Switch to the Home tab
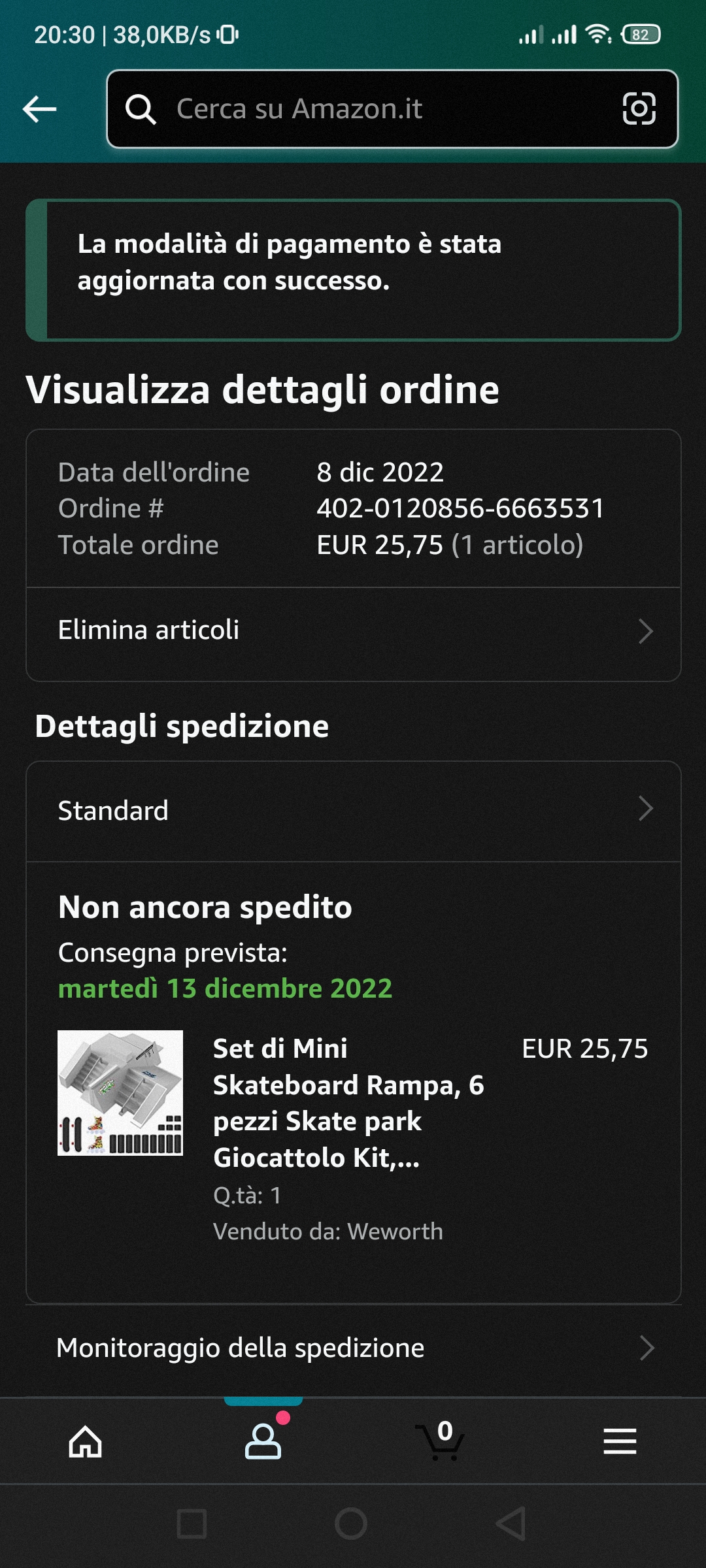Screen dimensions: 706x1568 [x=86, y=1441]
